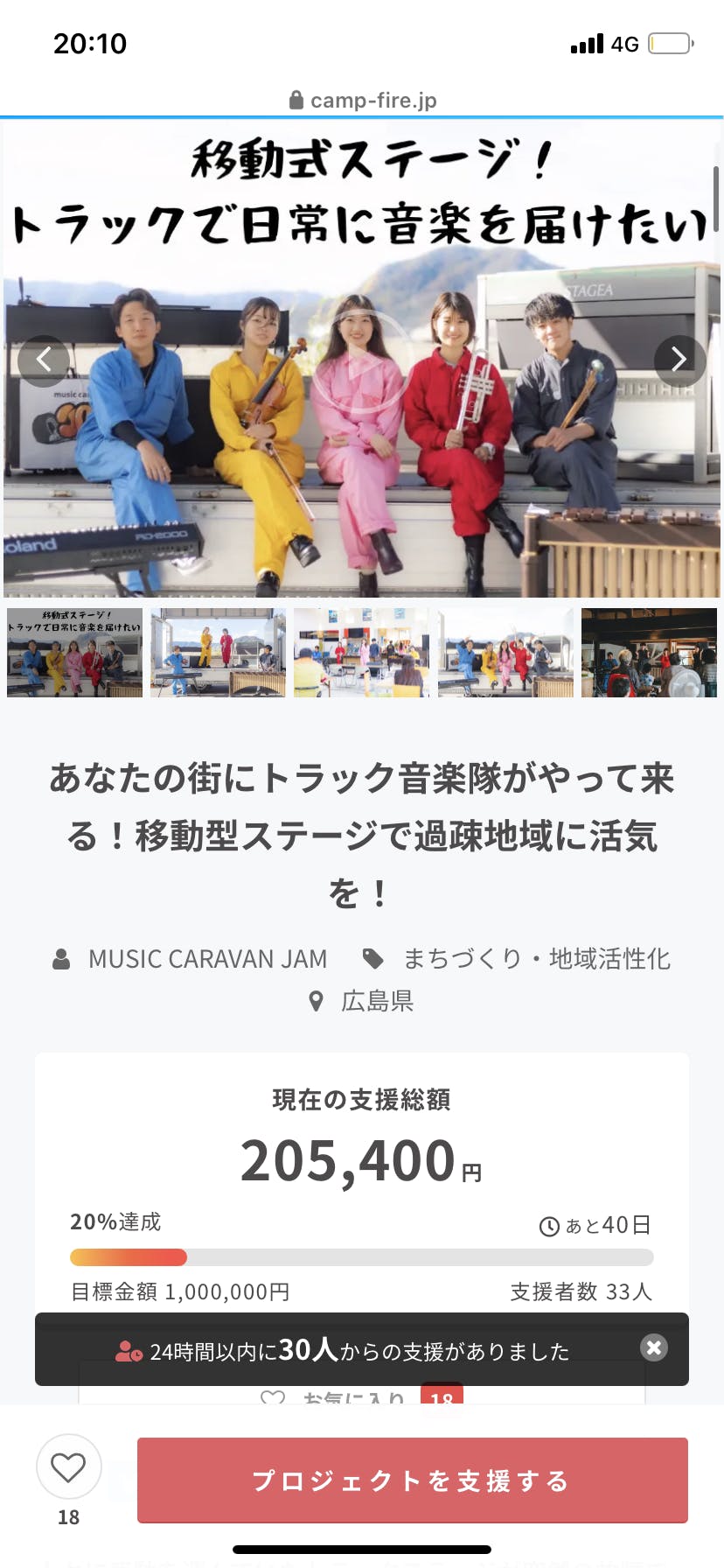Add project to favorites with heart icon
Viewport: 724px width, 1568px height.
click(68, 1467)
